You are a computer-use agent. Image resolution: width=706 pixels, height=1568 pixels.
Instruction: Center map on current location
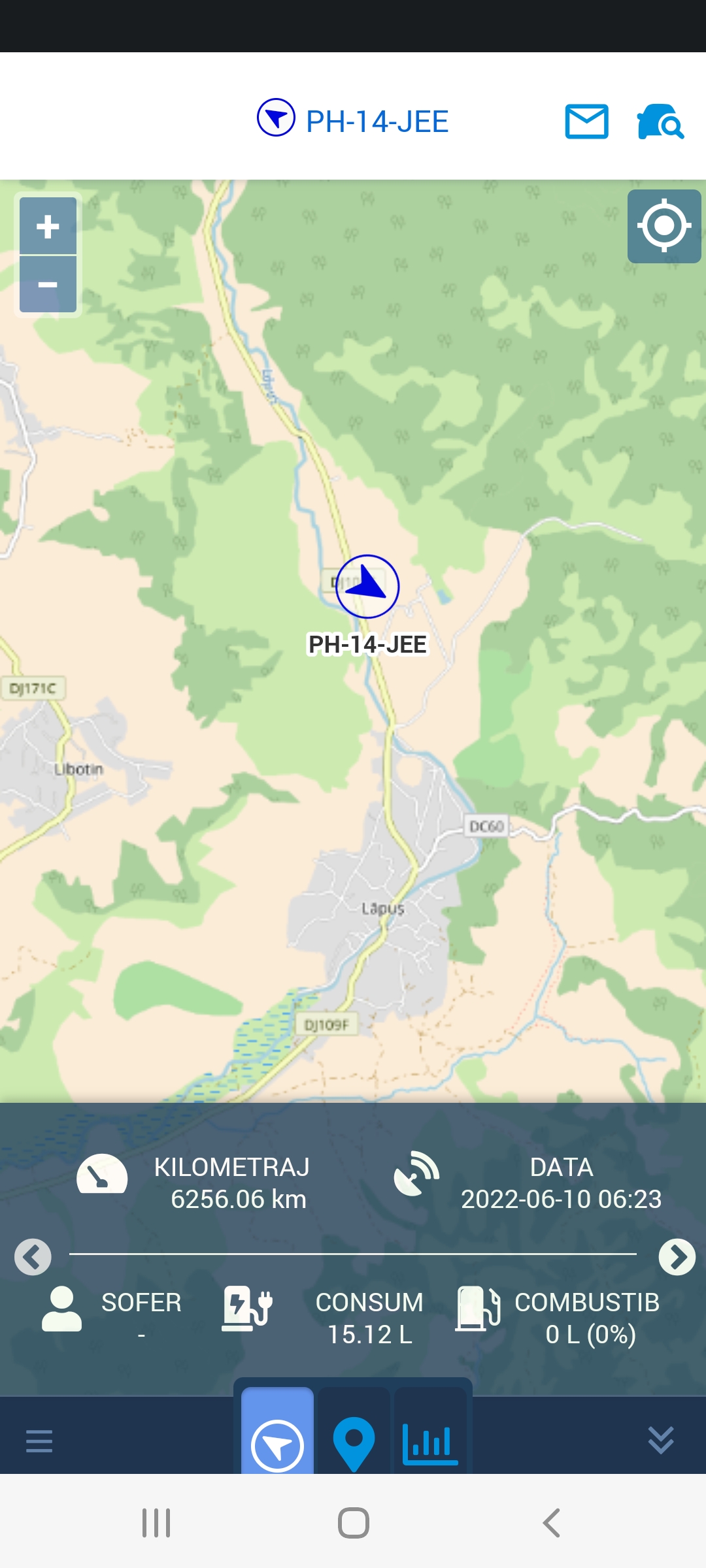click(664, 226)
